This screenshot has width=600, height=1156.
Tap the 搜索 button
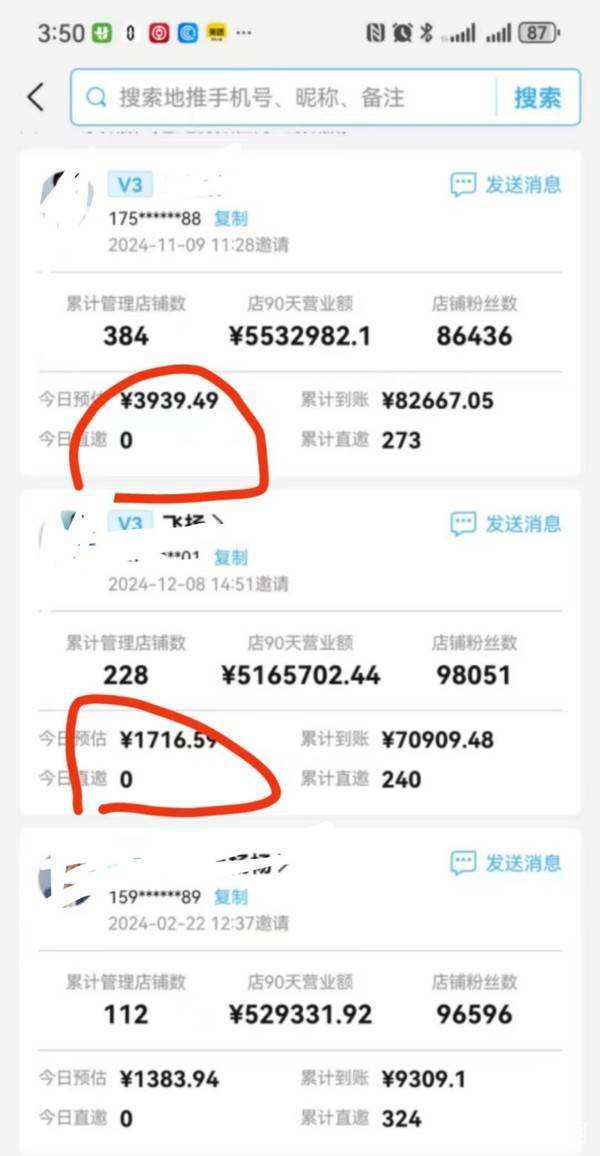tap(537, 97)
